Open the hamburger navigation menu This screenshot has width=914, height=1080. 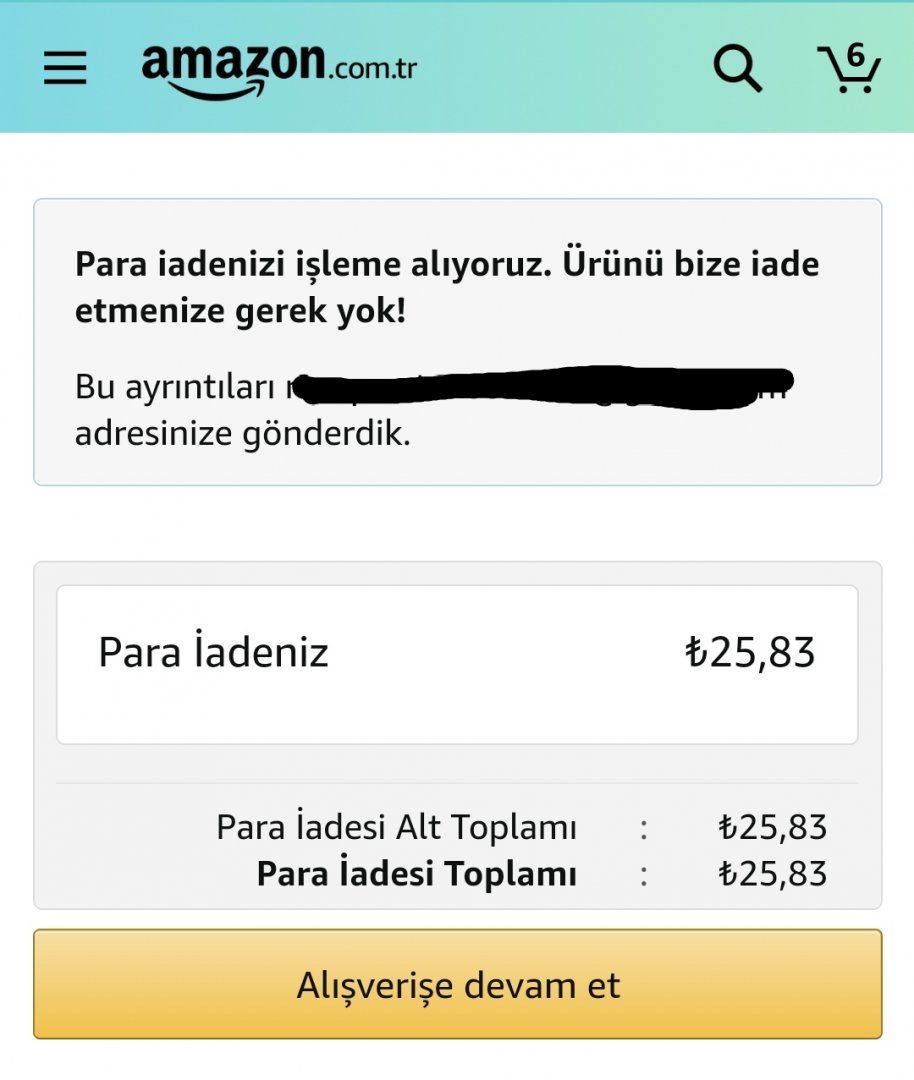coord(65,68)
